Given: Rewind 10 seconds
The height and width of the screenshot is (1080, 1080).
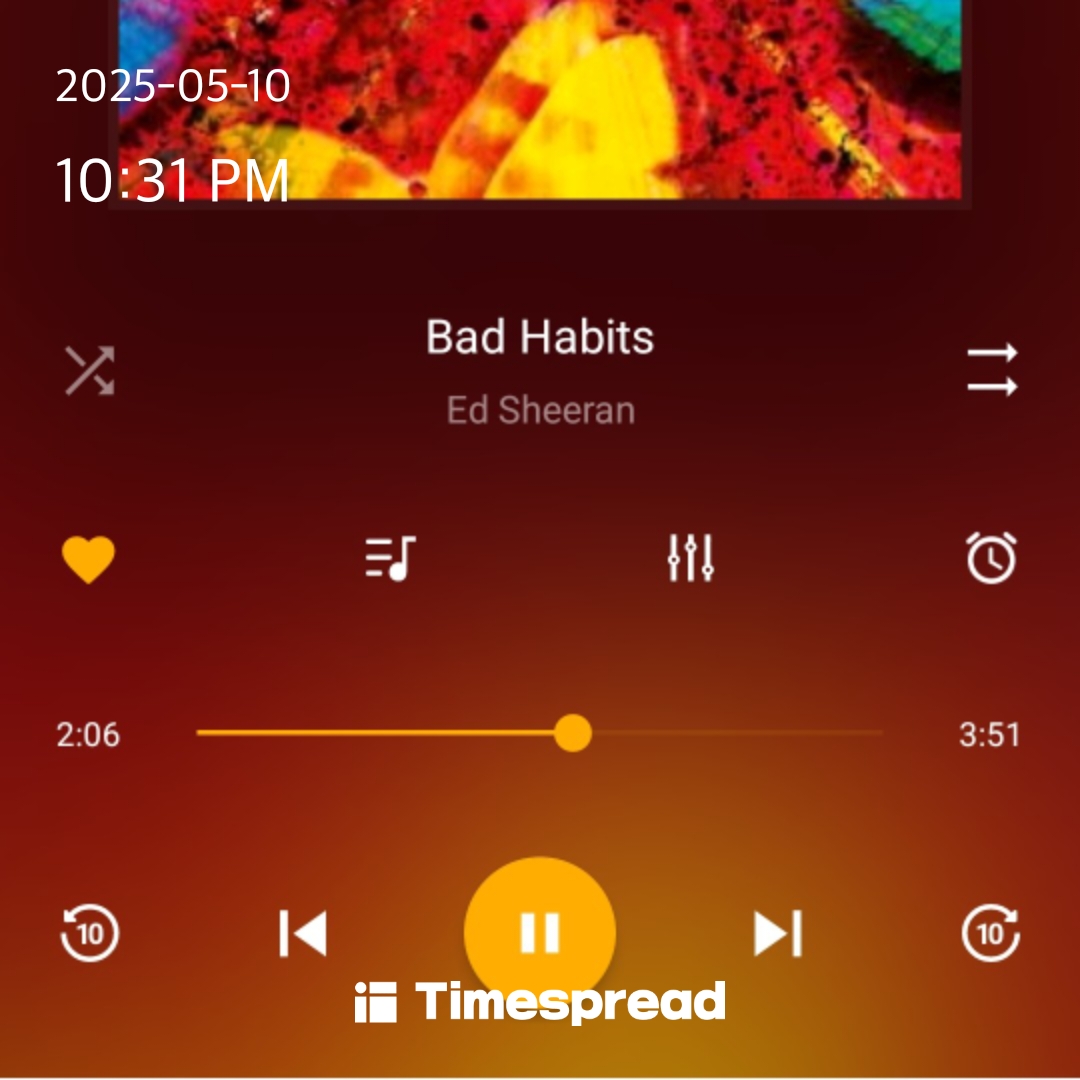Looking at the screenshot, I should (90, 933).
